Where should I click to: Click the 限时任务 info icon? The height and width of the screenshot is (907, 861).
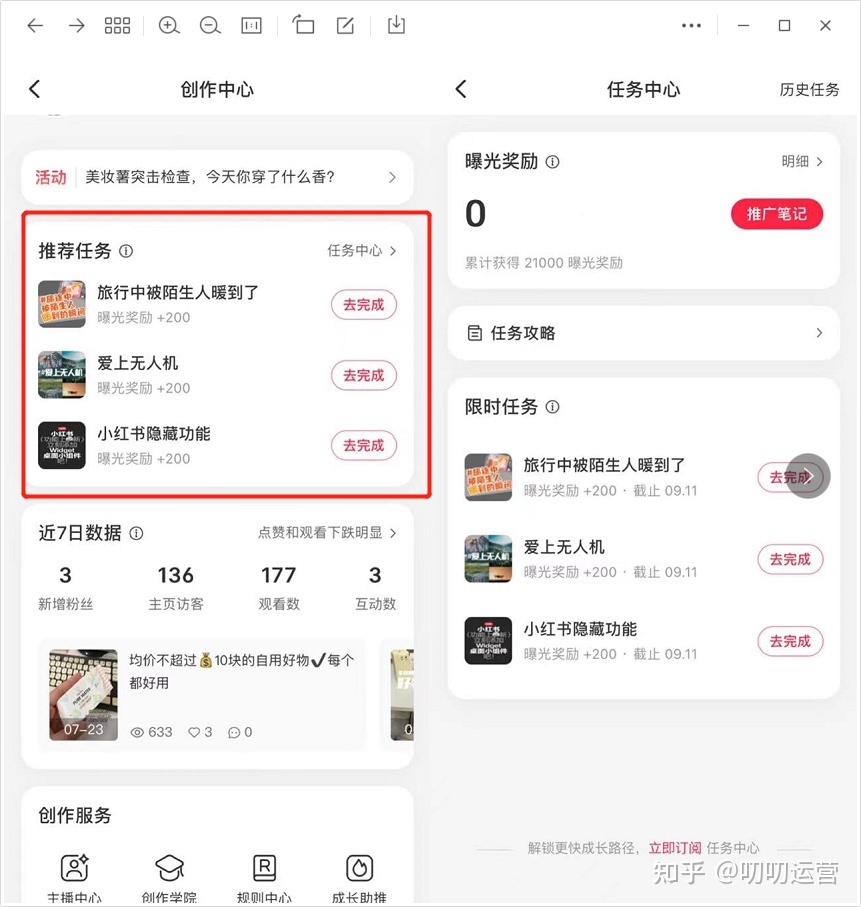(550, 407)
